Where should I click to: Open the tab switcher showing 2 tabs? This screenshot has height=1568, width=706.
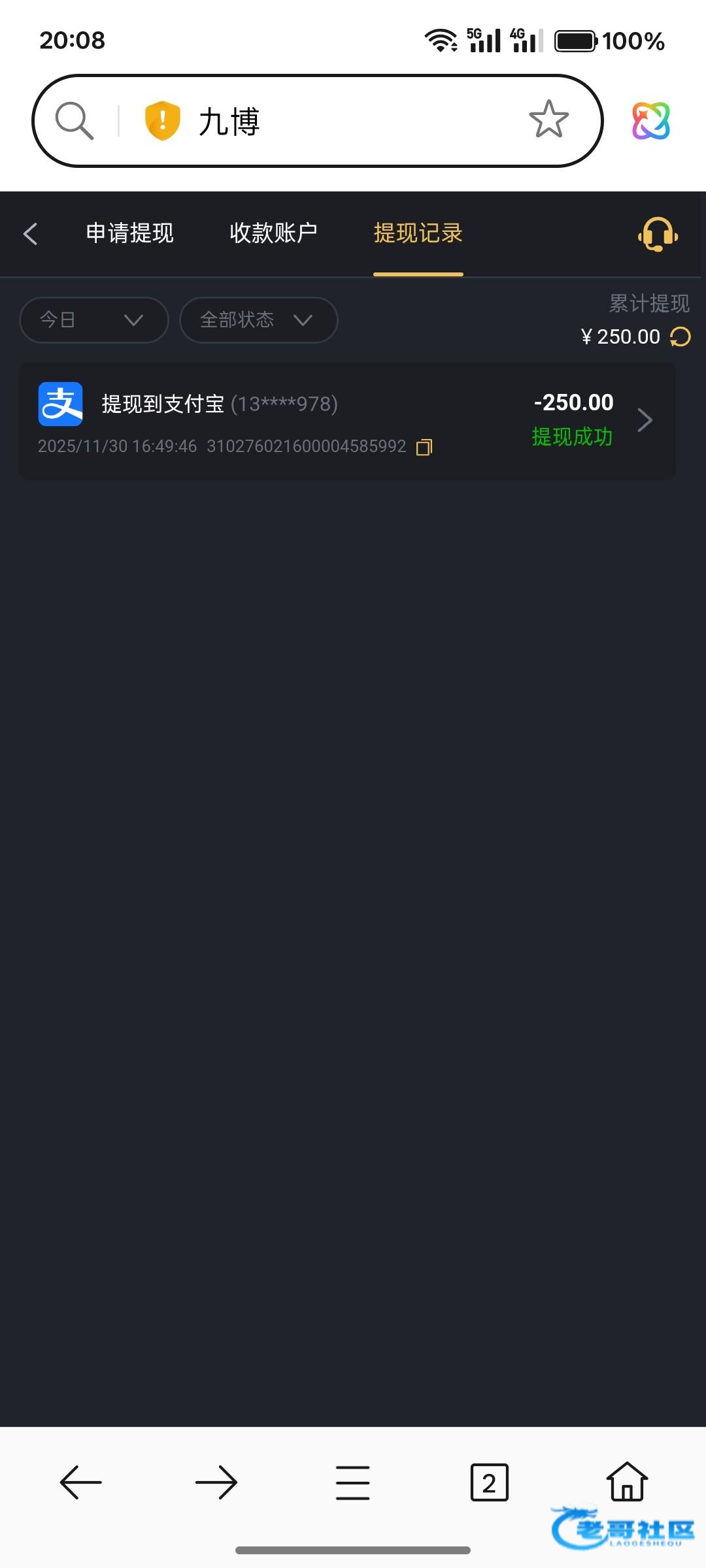(x=489, y=1482)
